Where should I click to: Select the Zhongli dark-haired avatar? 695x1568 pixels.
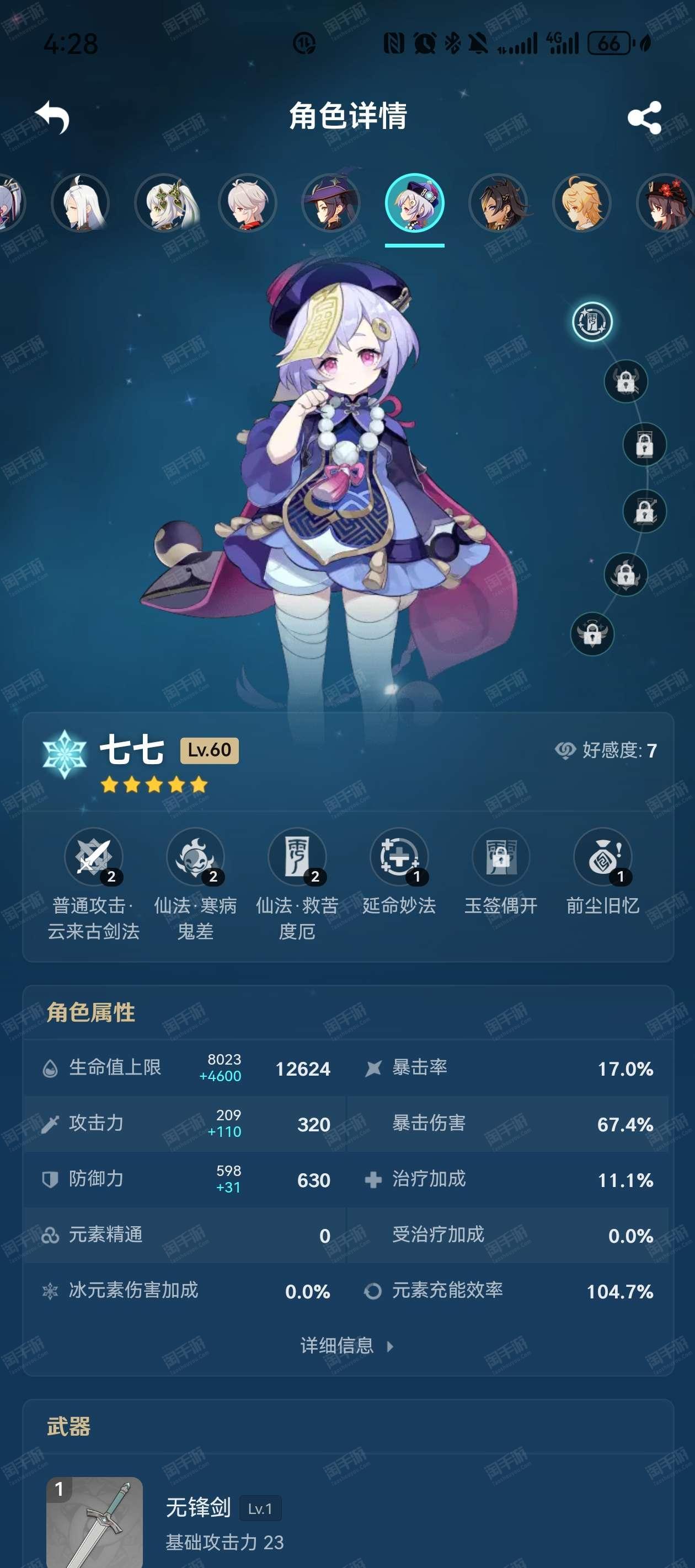(x=498, y=203)
